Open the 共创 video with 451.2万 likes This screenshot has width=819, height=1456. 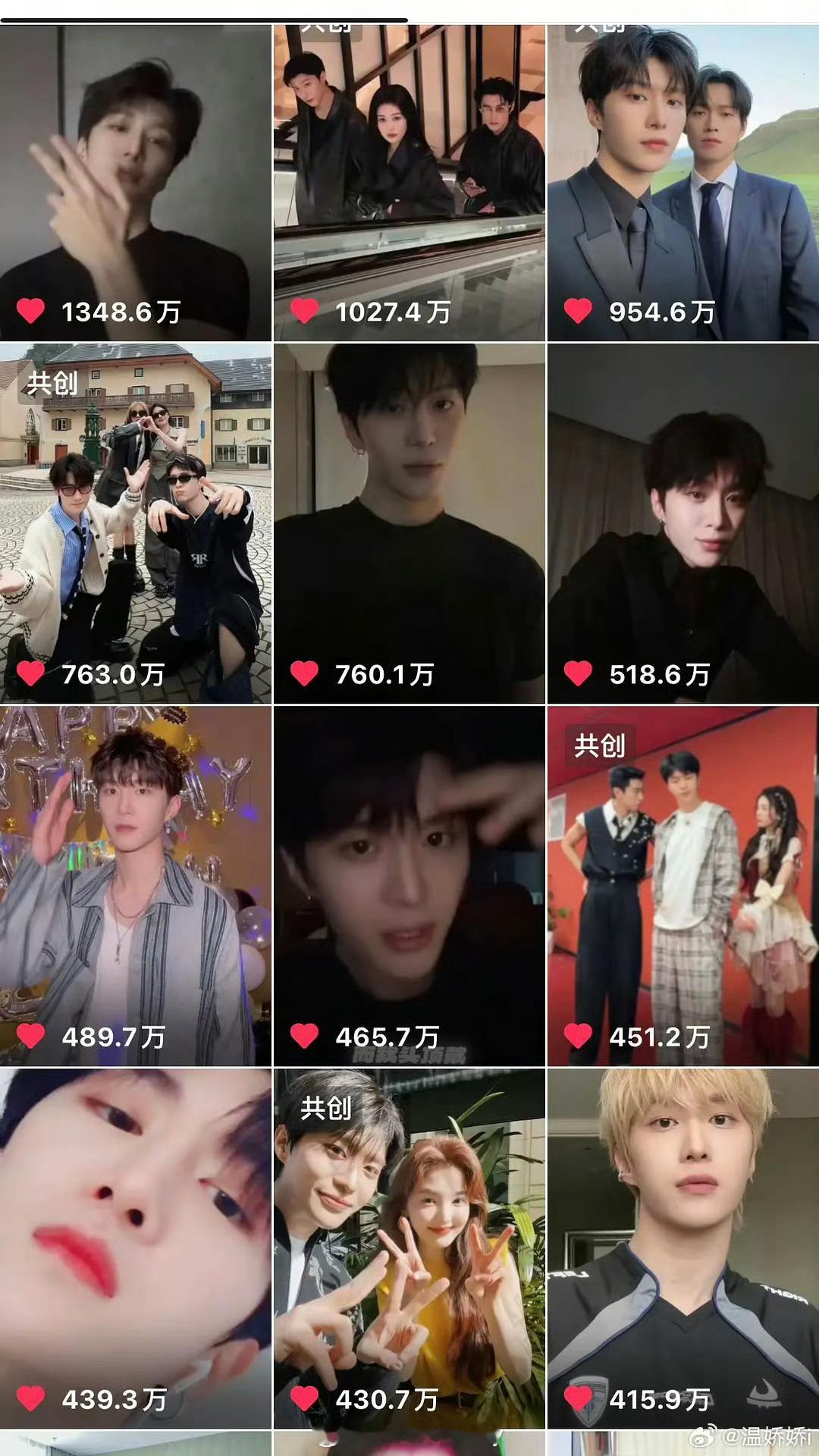coord(682,886)
